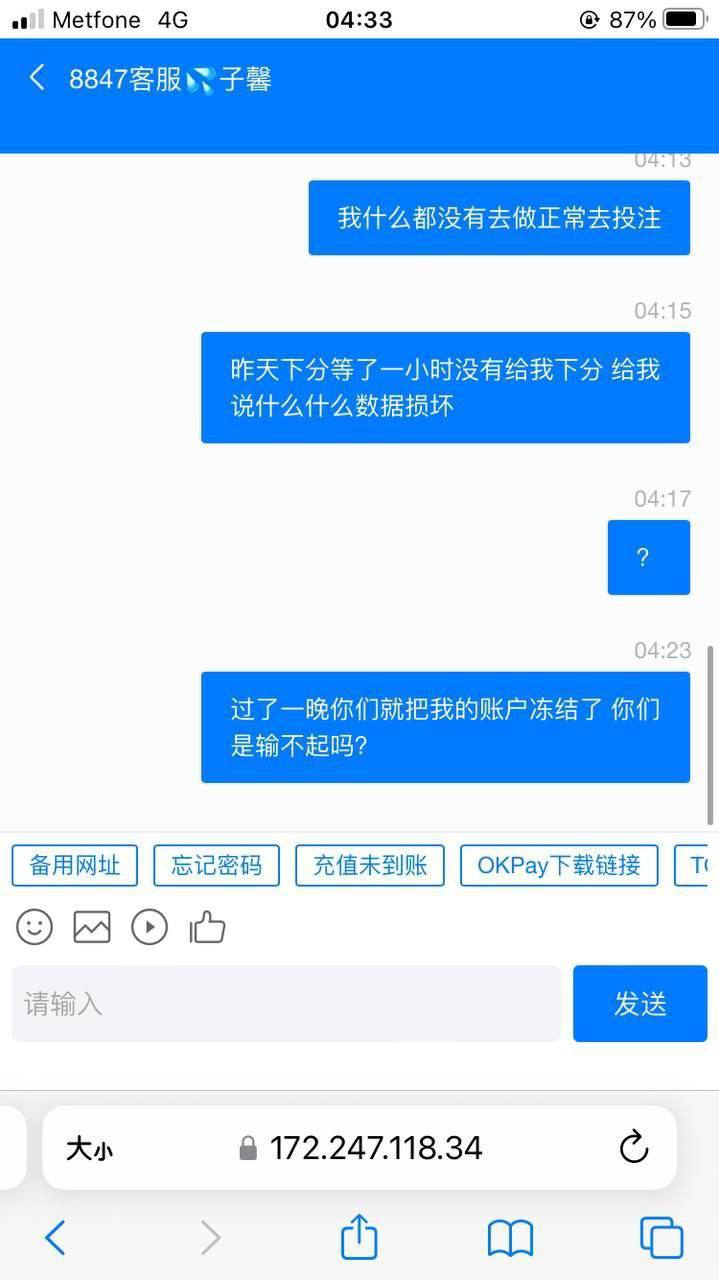Screen dimensions: 719x1280
Task: Send the message with 发送
Action: click(640, 1003)
